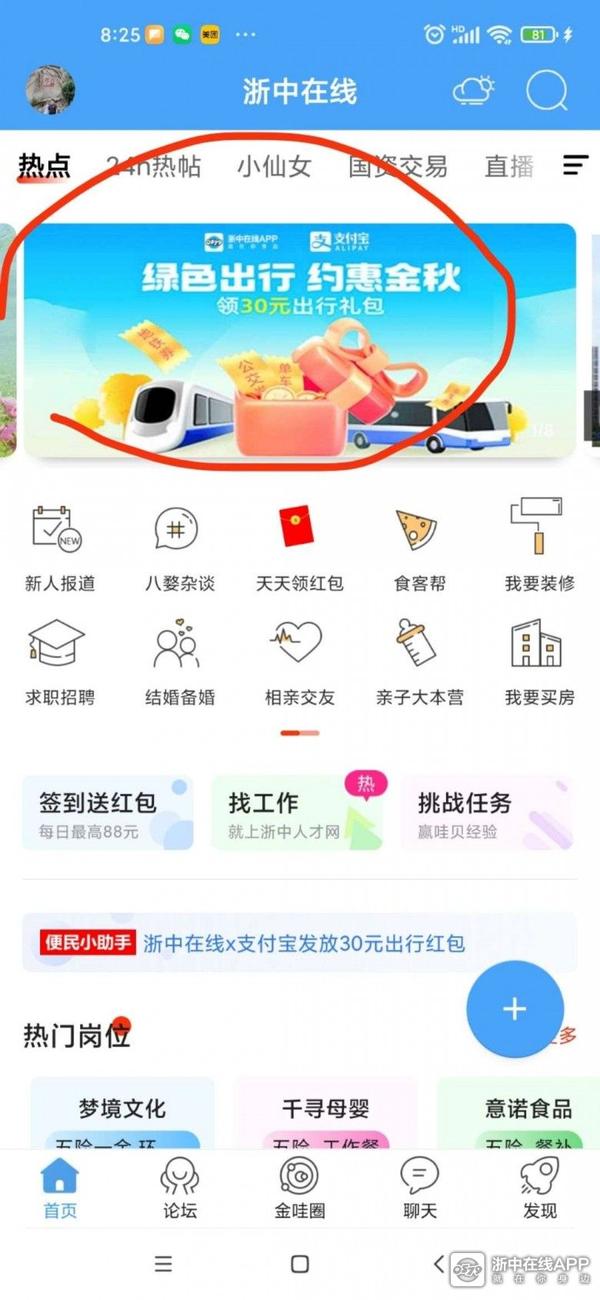The width and height of the screenshot is (600, 1300).
Task: Open 食客帮 shortcut
Action: [x=419, y=546]
